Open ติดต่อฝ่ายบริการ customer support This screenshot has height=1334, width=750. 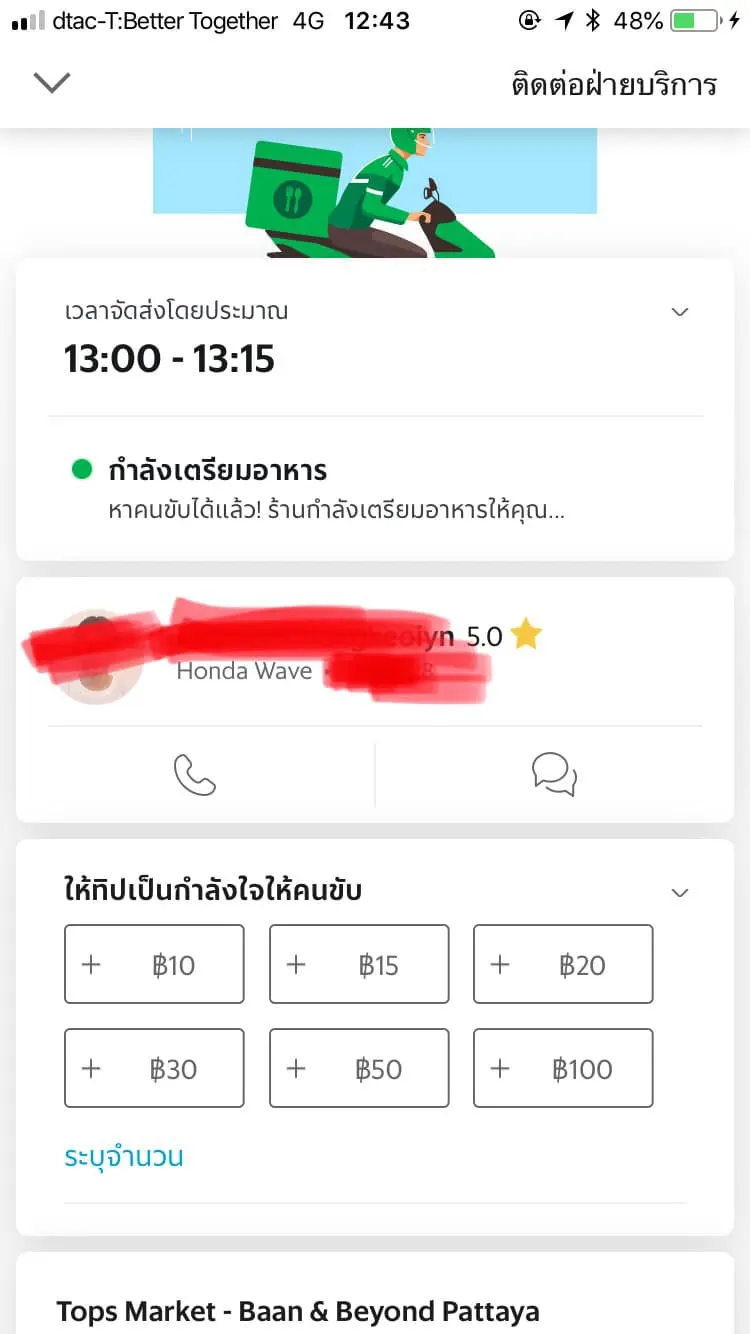614,84
